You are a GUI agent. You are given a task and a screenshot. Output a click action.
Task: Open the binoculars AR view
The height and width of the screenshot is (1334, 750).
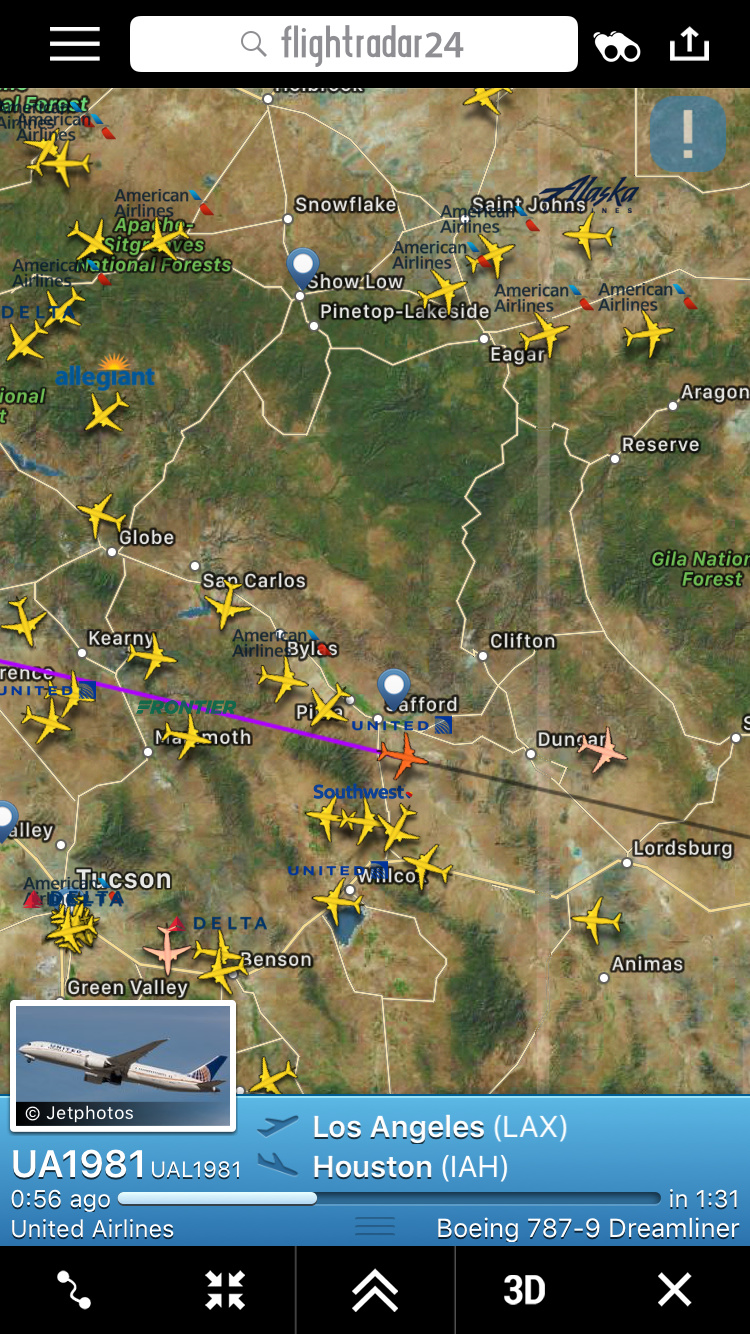(x=616, y=46)
